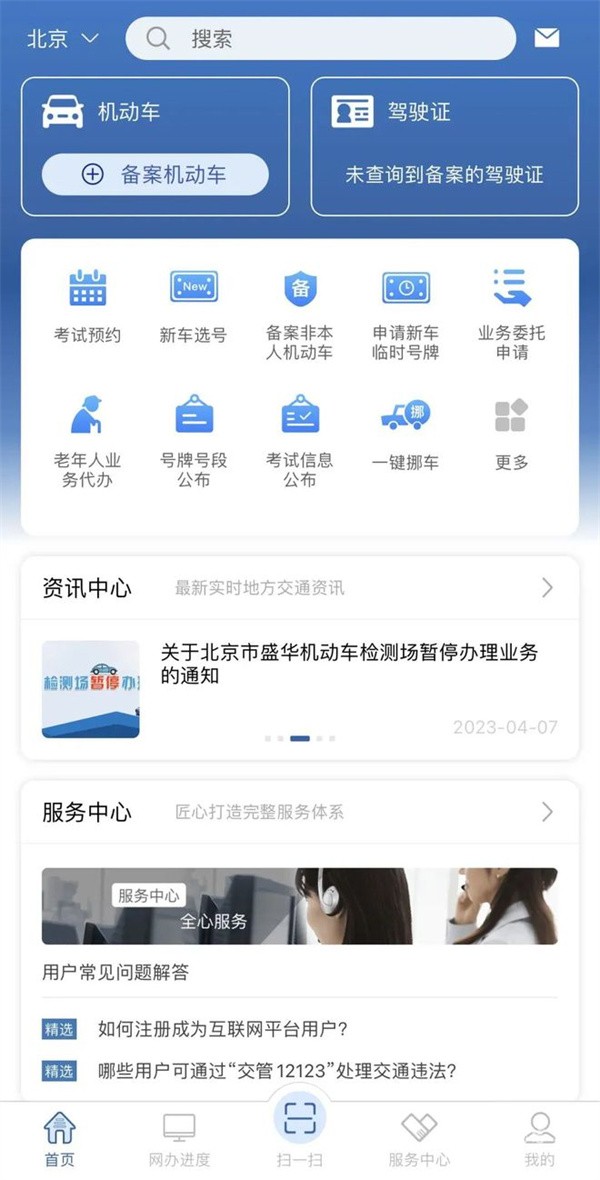Open 考试预约
The image size is (600, 1180).
88,306
